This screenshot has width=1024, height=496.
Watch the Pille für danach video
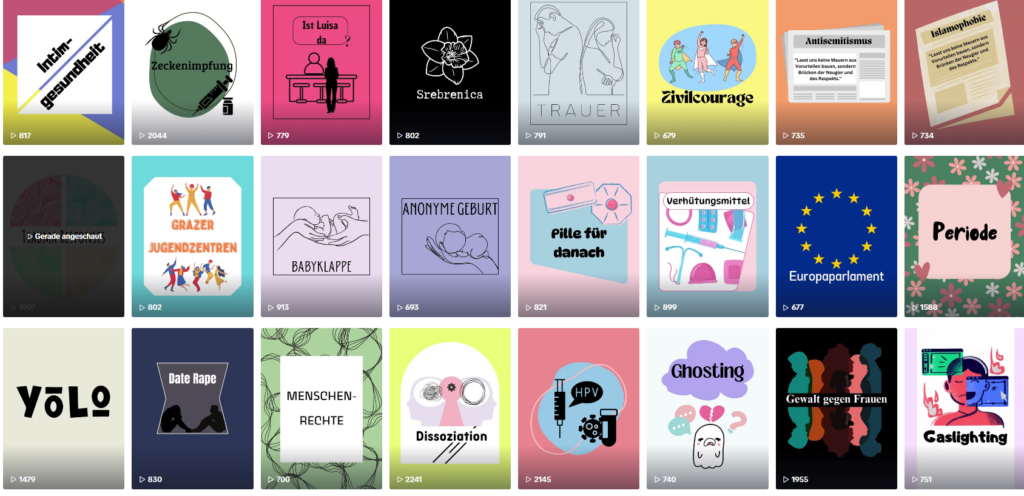[578, 235]
